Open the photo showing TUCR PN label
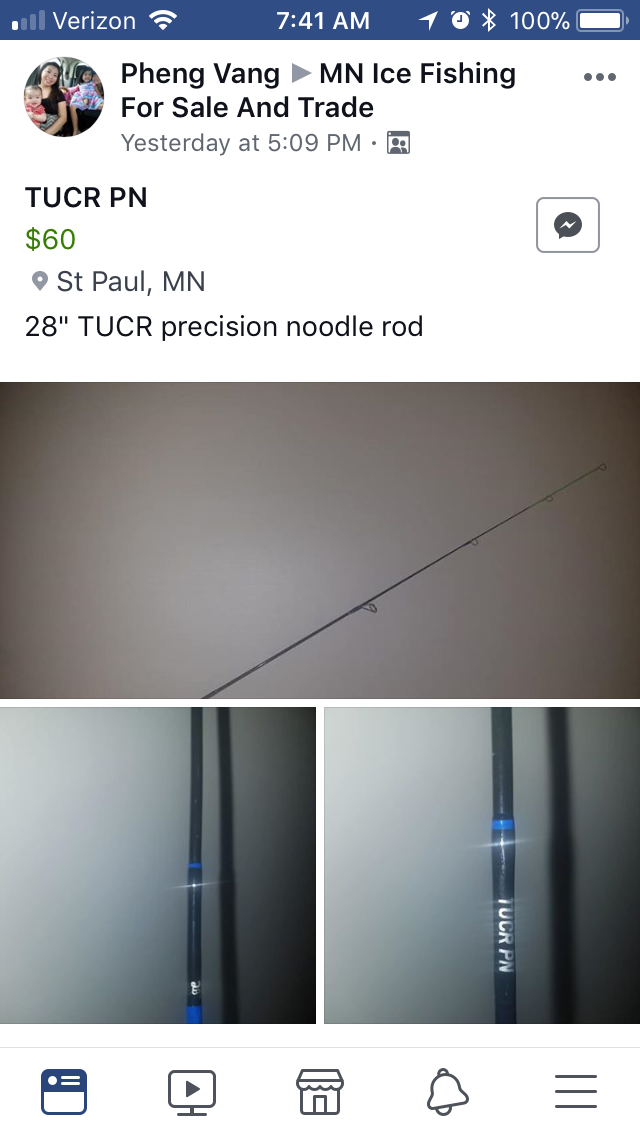Screen dimensions: 640x1136 pos(482,865)
